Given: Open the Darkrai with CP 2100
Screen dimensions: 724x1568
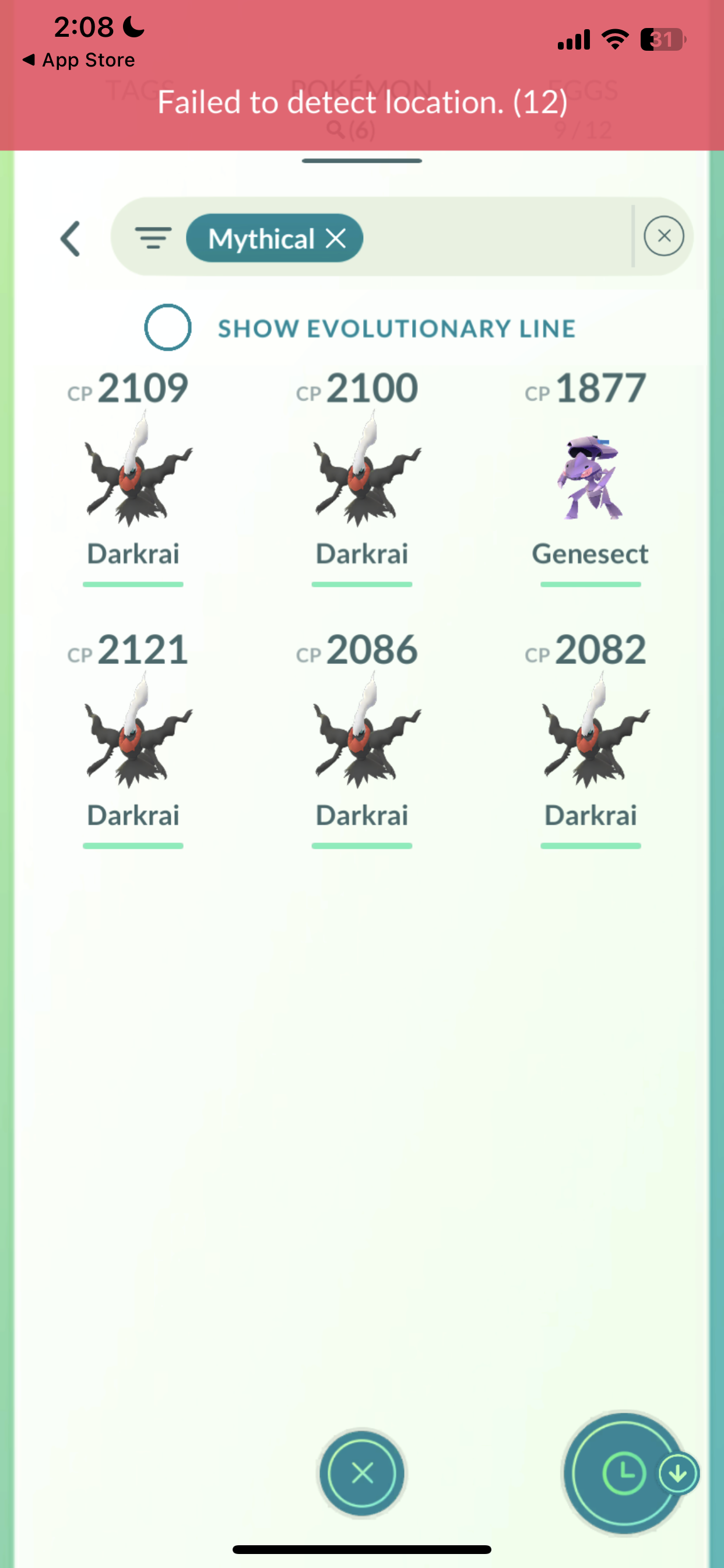Looking at the screenshot, I should (x=362, y=468).
